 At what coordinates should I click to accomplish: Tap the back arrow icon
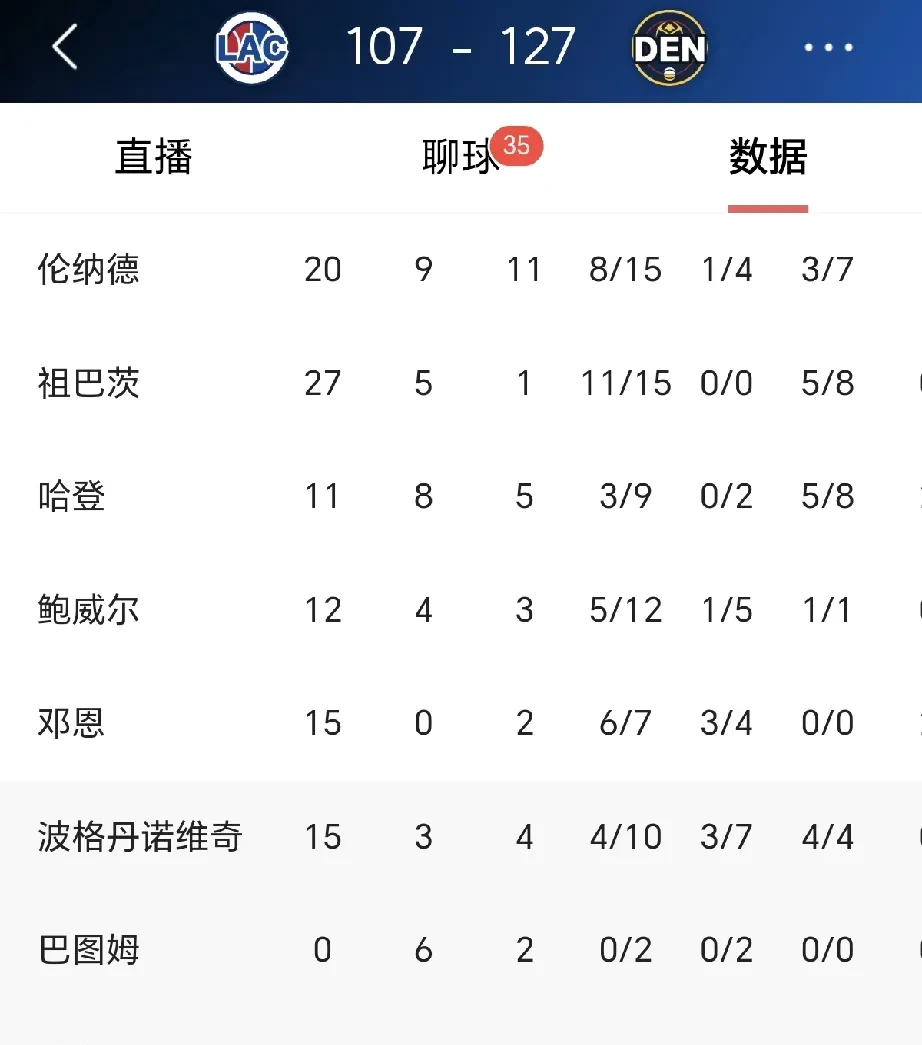[63, 46]
